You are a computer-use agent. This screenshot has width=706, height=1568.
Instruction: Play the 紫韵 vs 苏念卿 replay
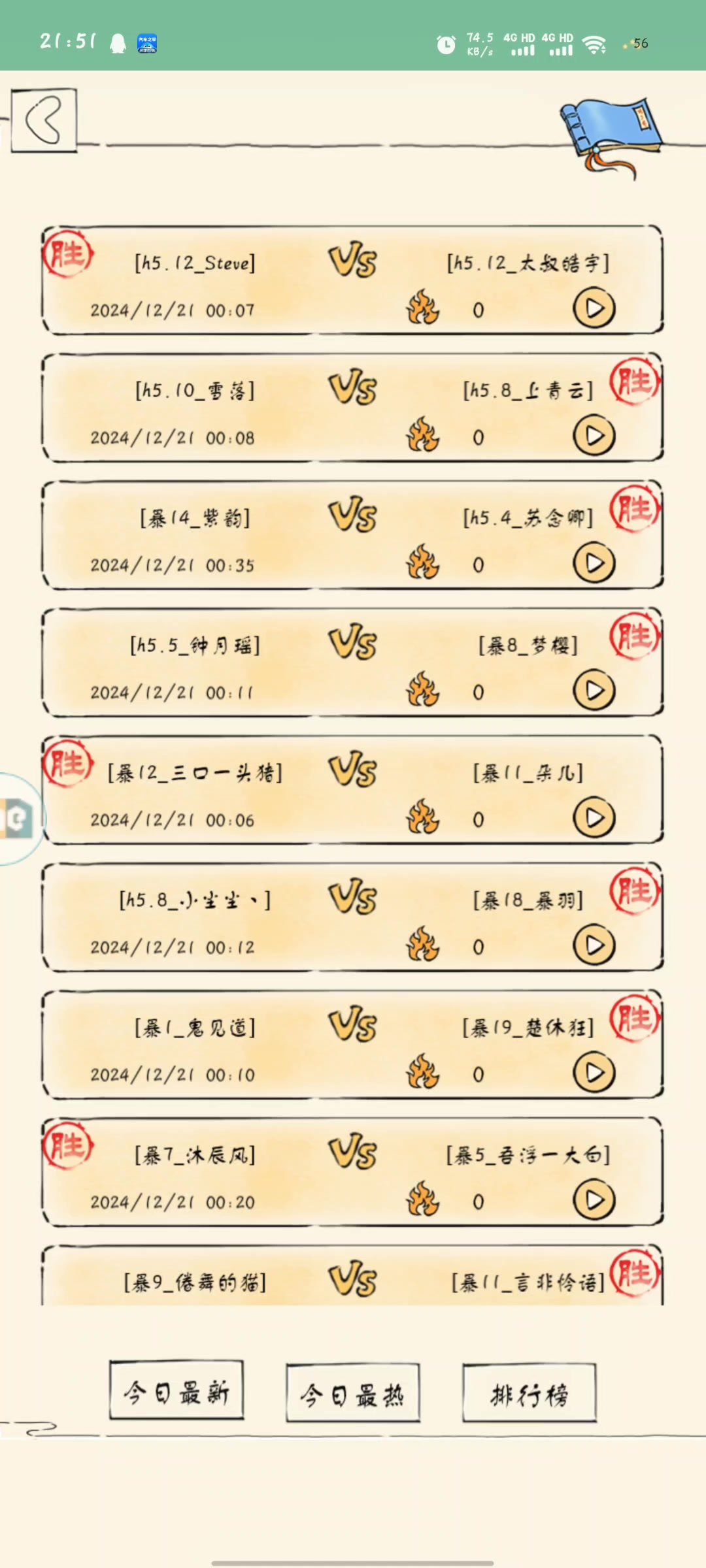pos(594,563)
